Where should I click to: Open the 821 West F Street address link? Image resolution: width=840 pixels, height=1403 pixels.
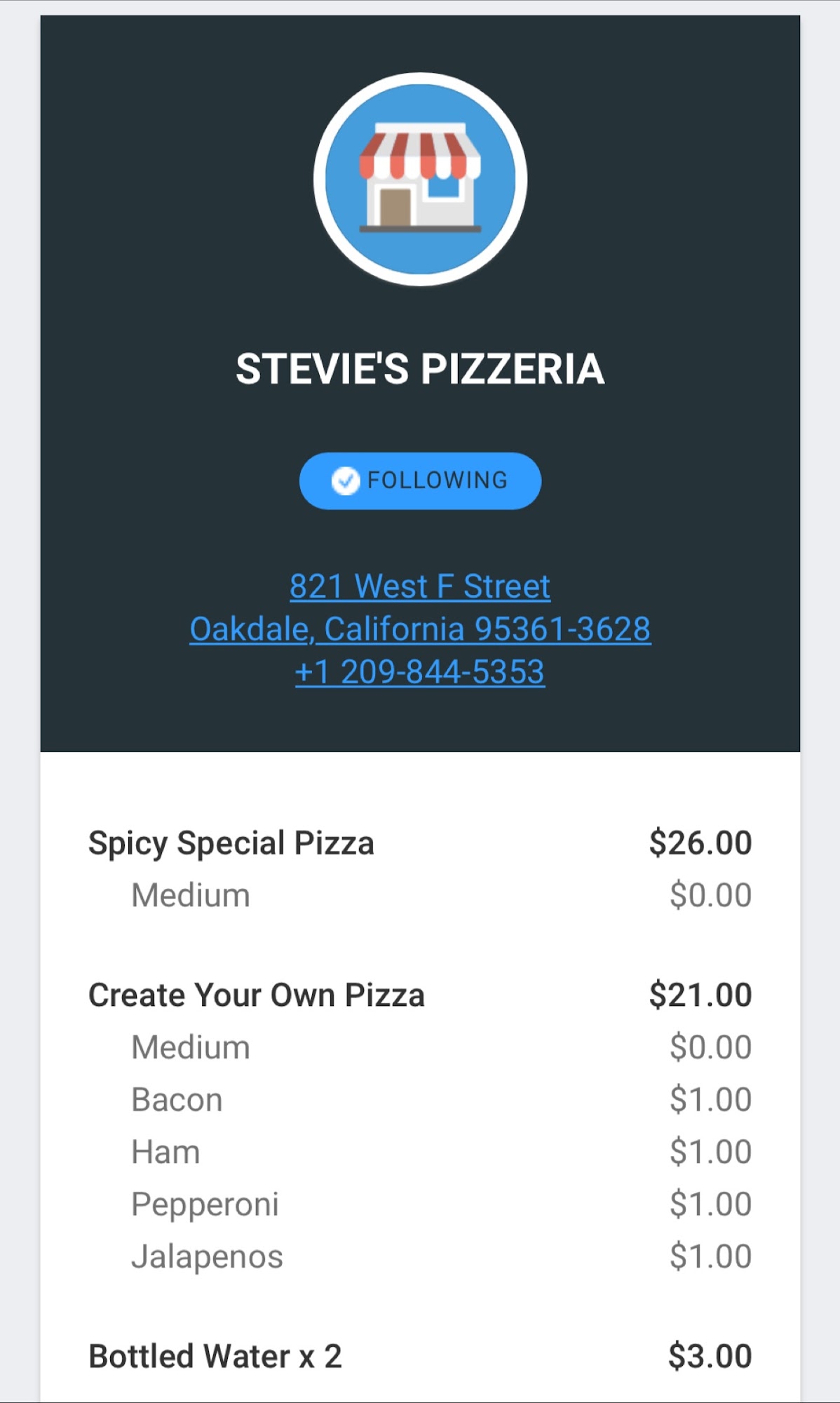(x=420, y=587)
